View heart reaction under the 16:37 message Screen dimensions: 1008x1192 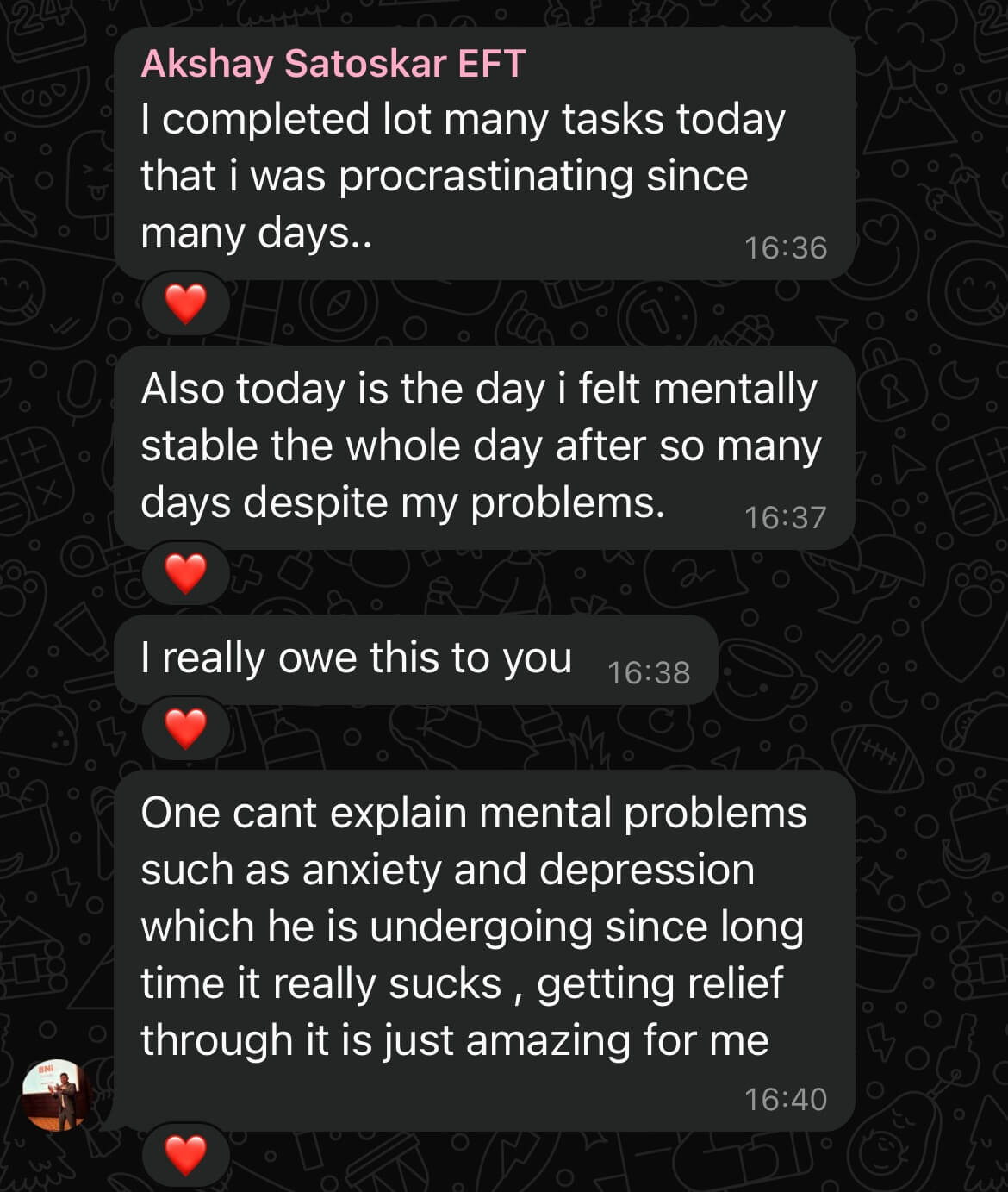click(186, 573)
